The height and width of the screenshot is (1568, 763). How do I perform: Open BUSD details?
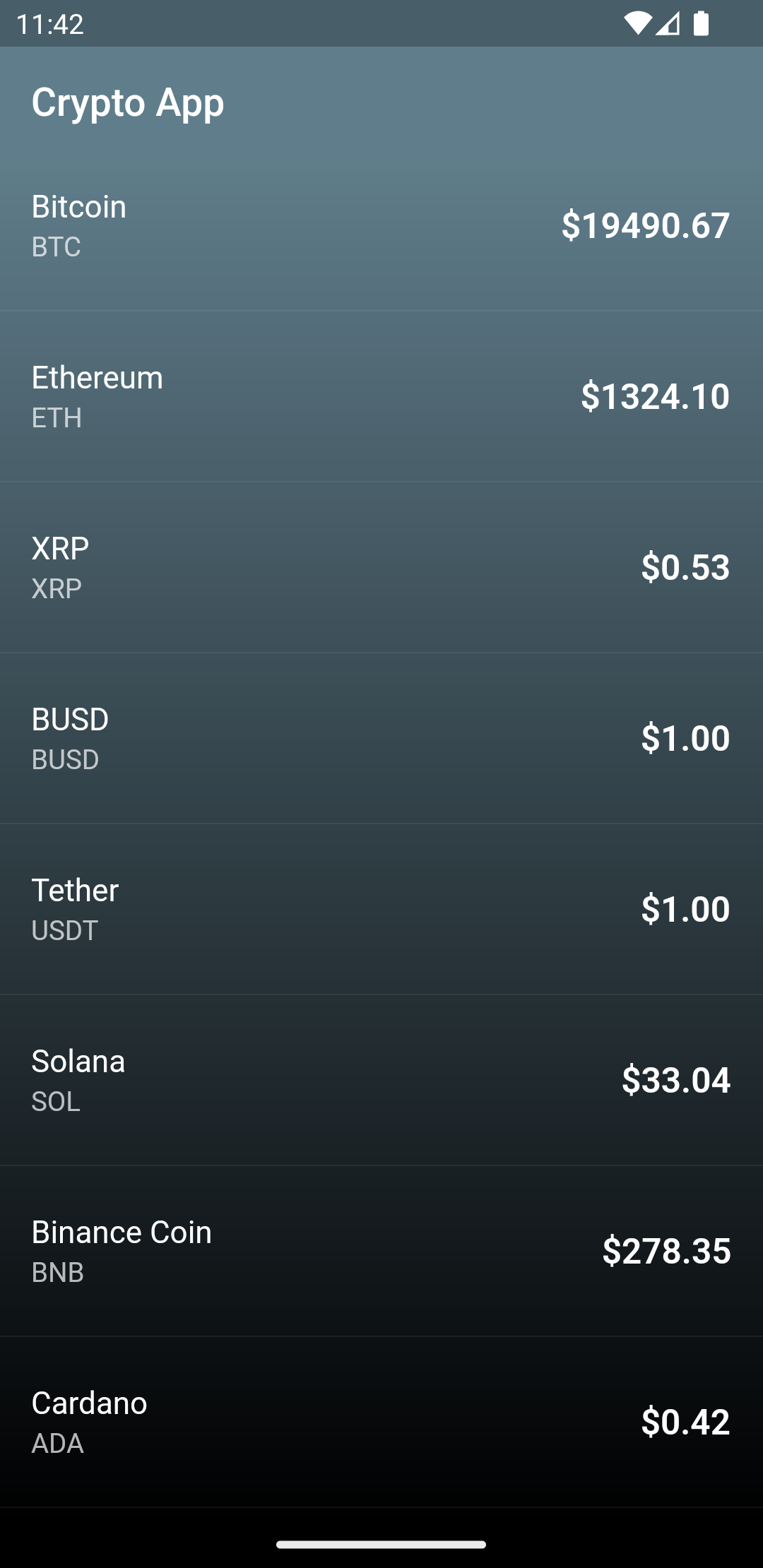[381, 739]
